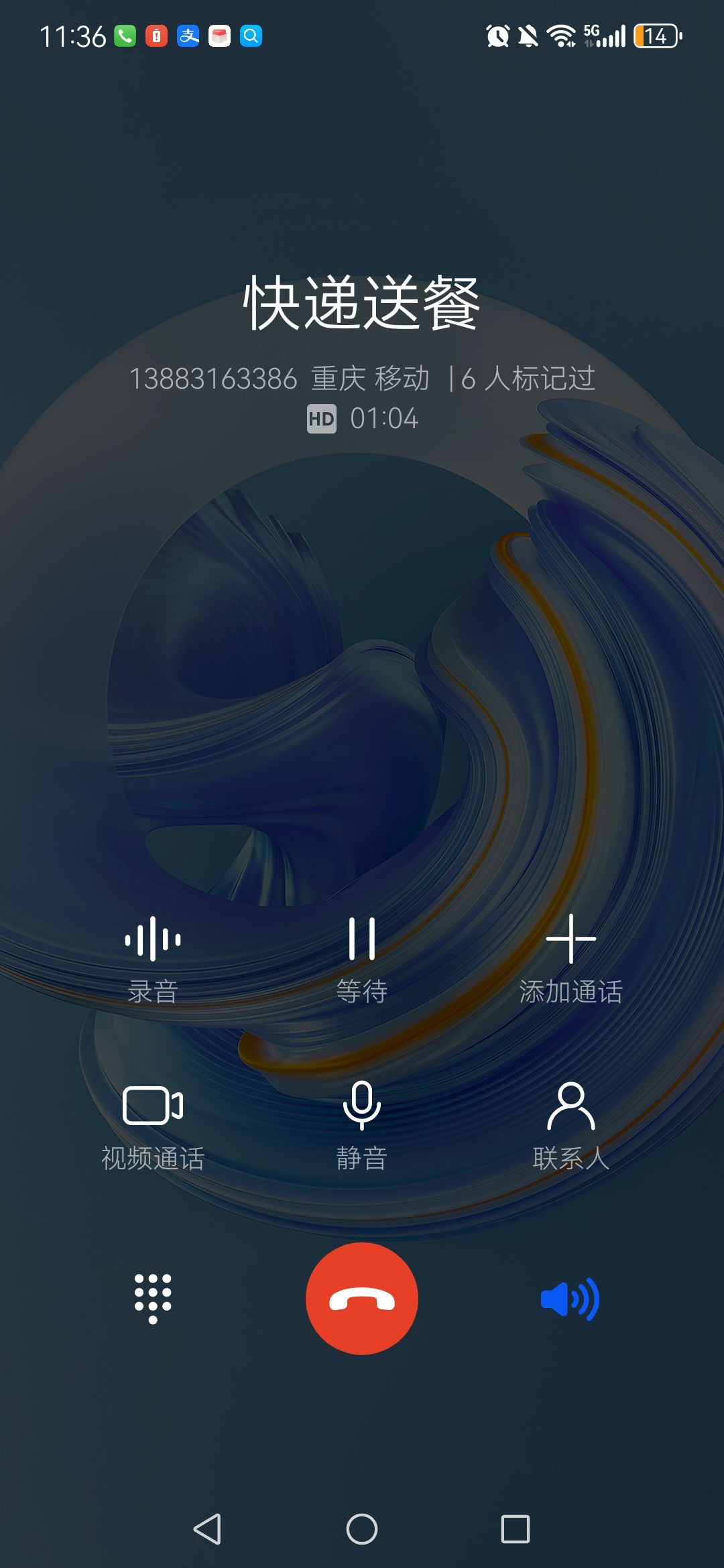The image size is (724, 1568).
Task: Put the call on hold with 等待
Action: (362, 960)
